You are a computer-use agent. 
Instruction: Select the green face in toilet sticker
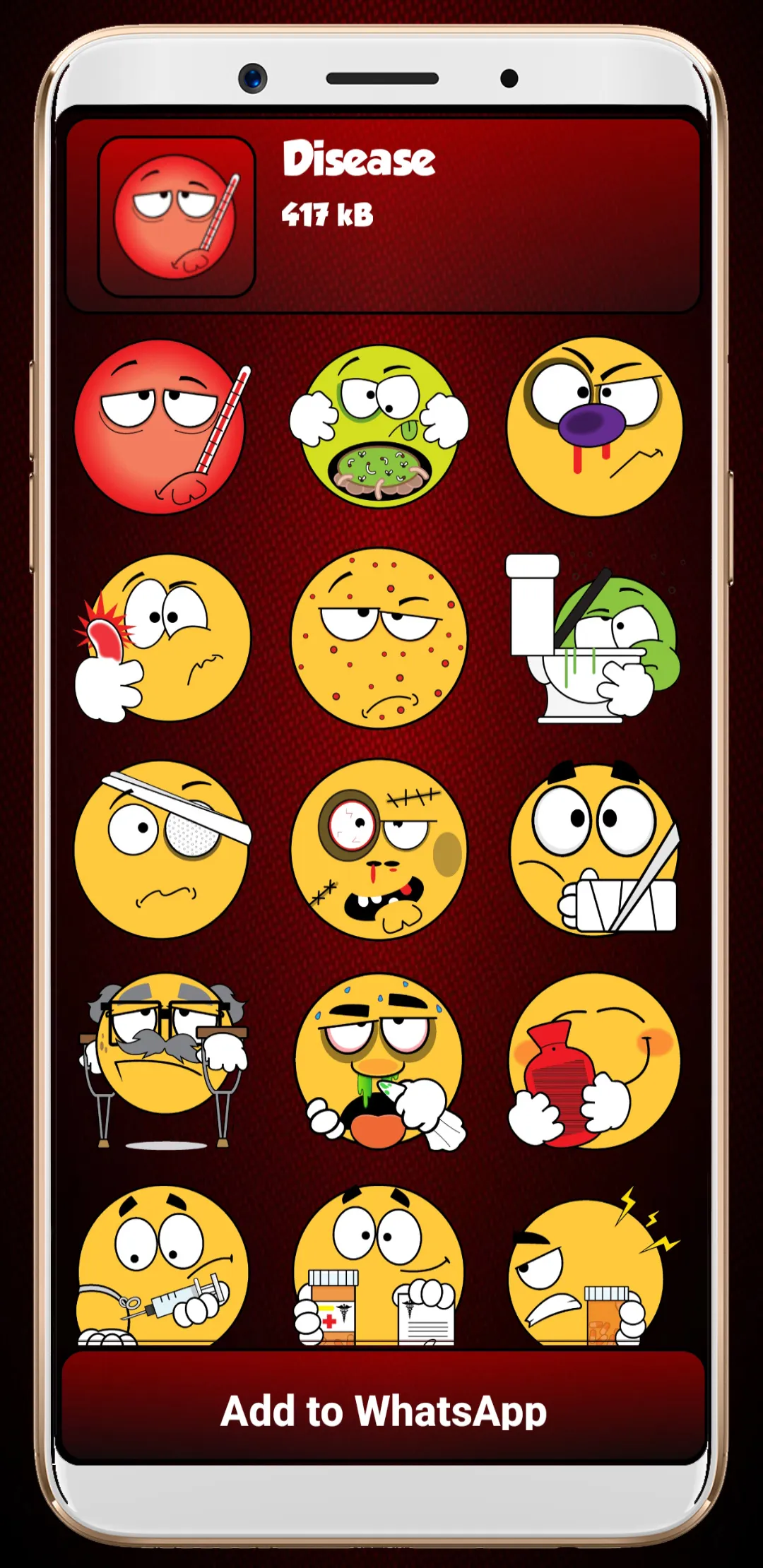pyautogui.click(x=593, y=639)
